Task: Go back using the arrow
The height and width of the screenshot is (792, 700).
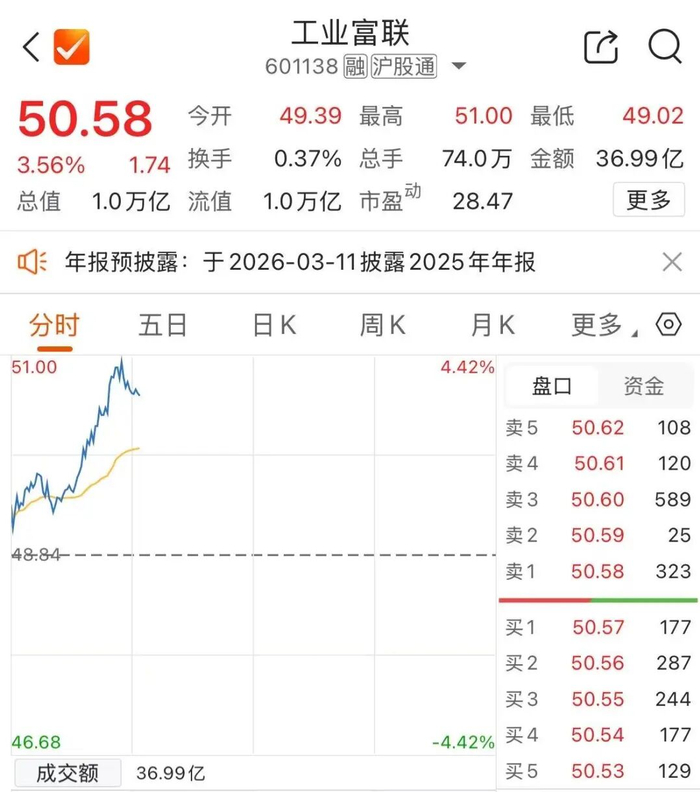Action: [x=31, y=46]
